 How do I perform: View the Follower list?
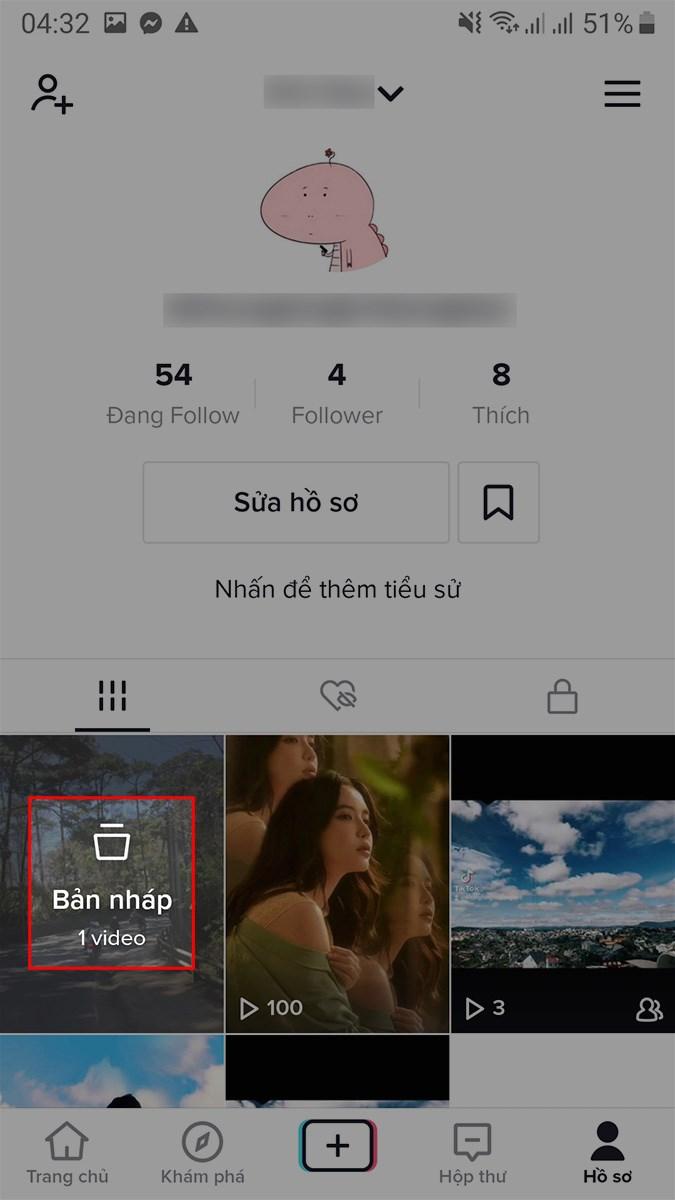pos(337,393)
